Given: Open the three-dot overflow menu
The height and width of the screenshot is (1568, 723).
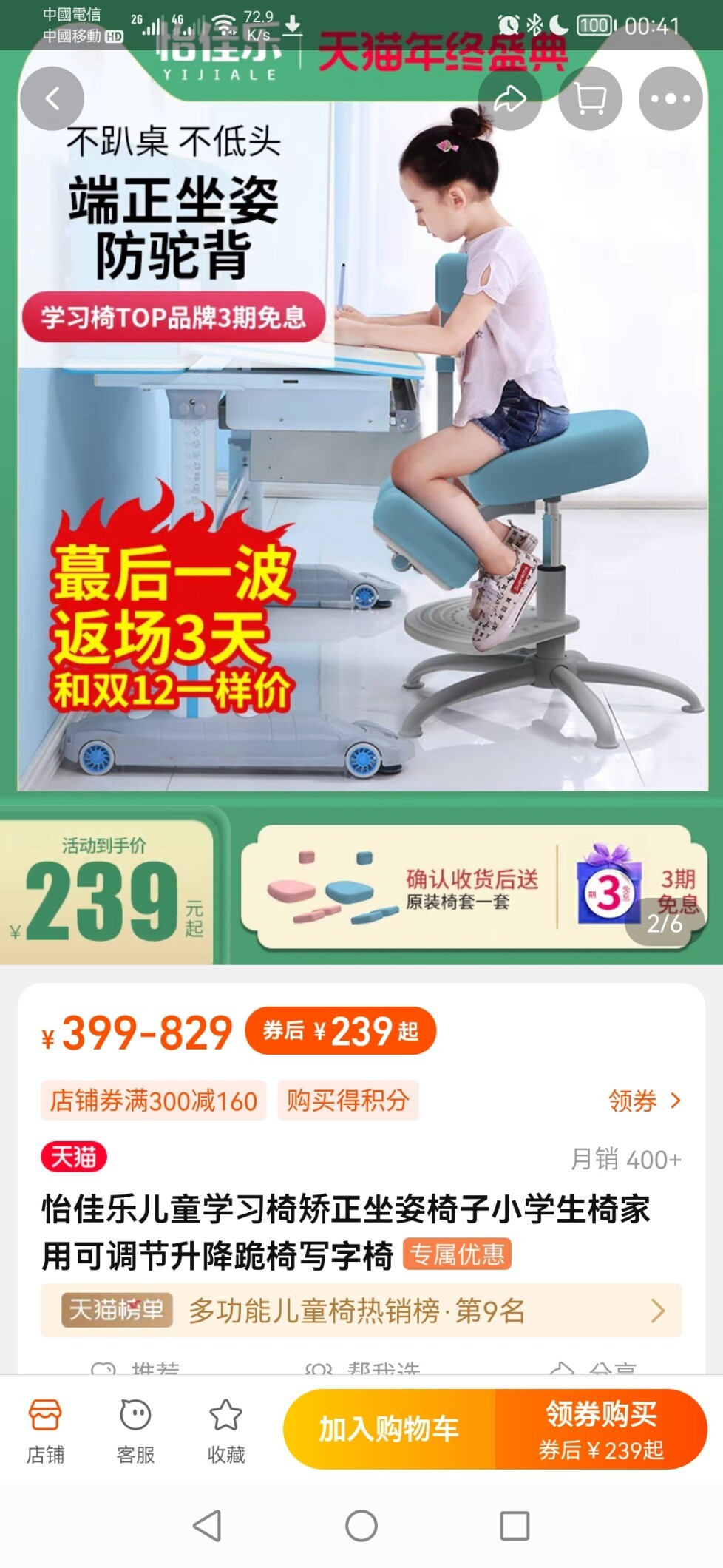Looking at the screenshot, I should 671,98.
